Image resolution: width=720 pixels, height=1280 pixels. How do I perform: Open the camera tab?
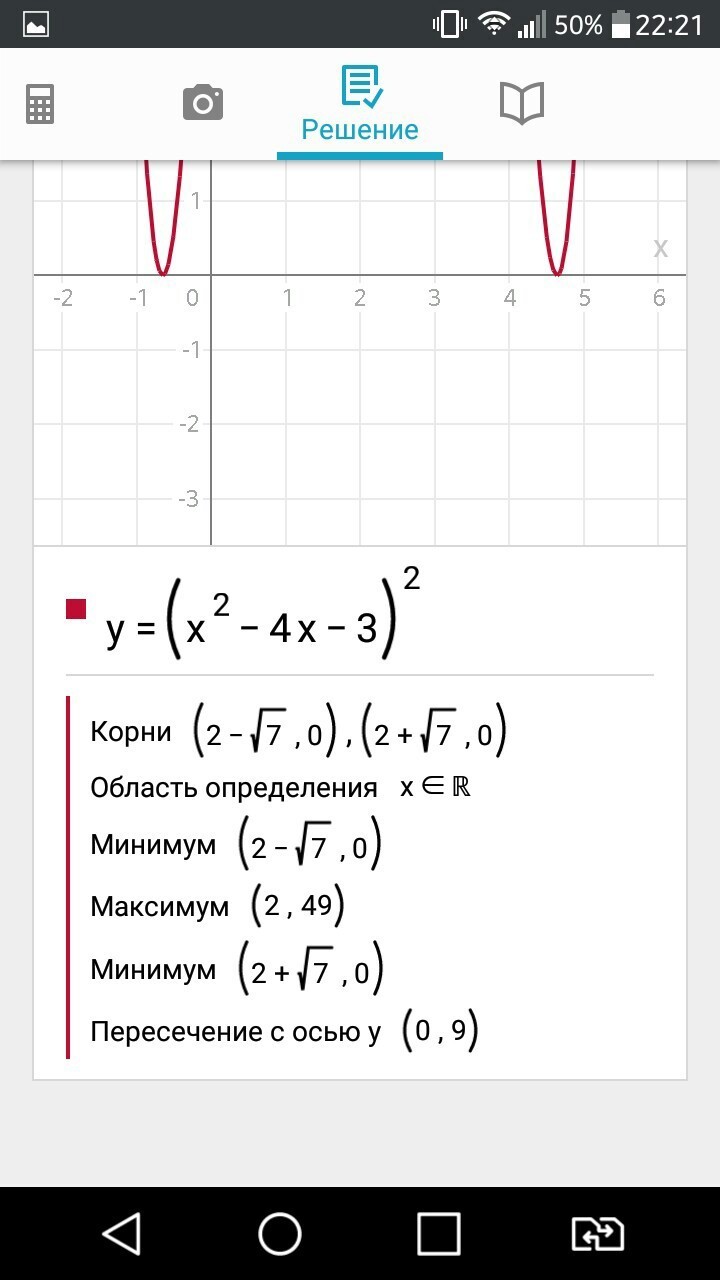[202, 103]
